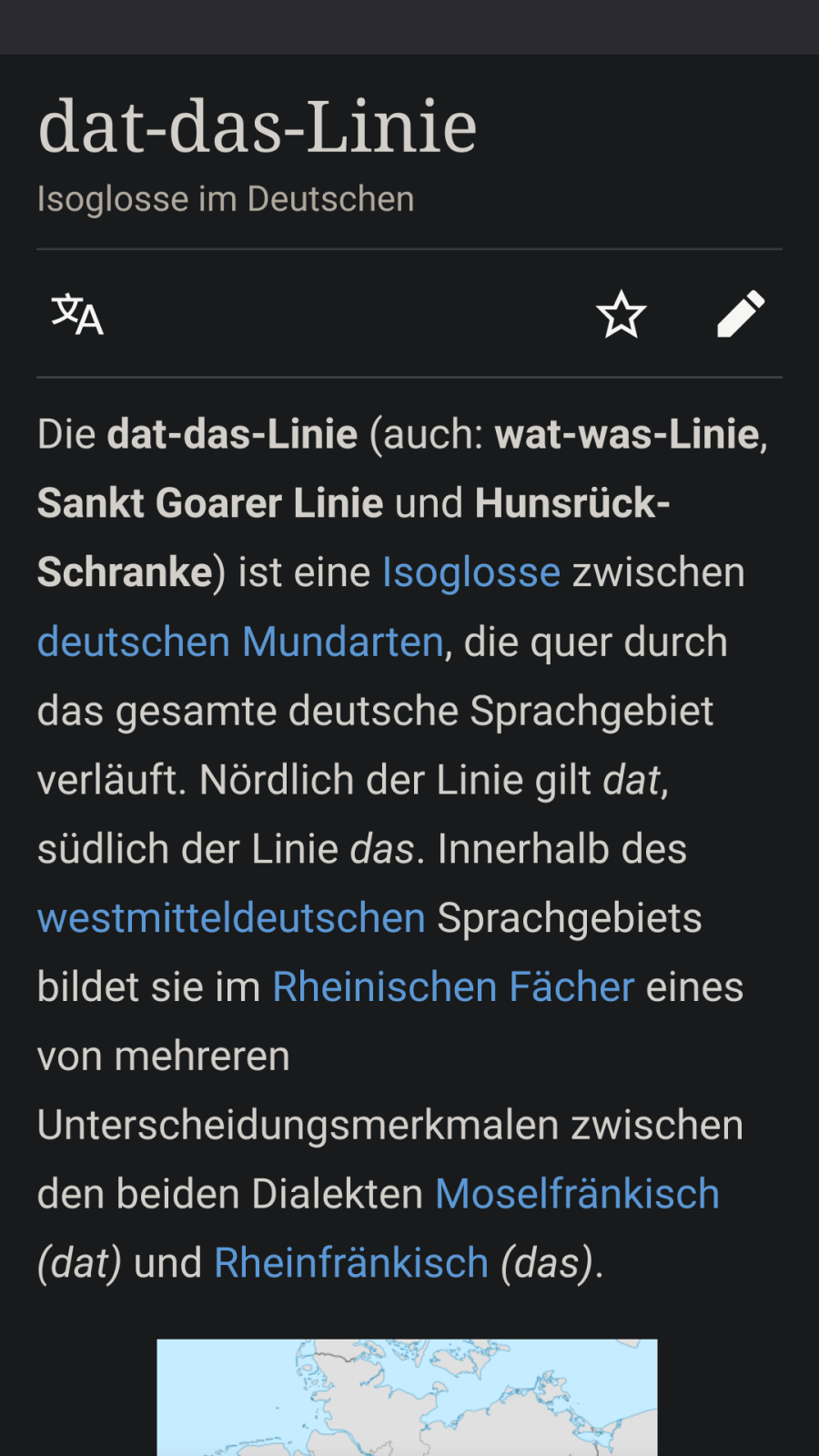Open the article language selector
Screen dimensions: 819x1456
(77, 314)
